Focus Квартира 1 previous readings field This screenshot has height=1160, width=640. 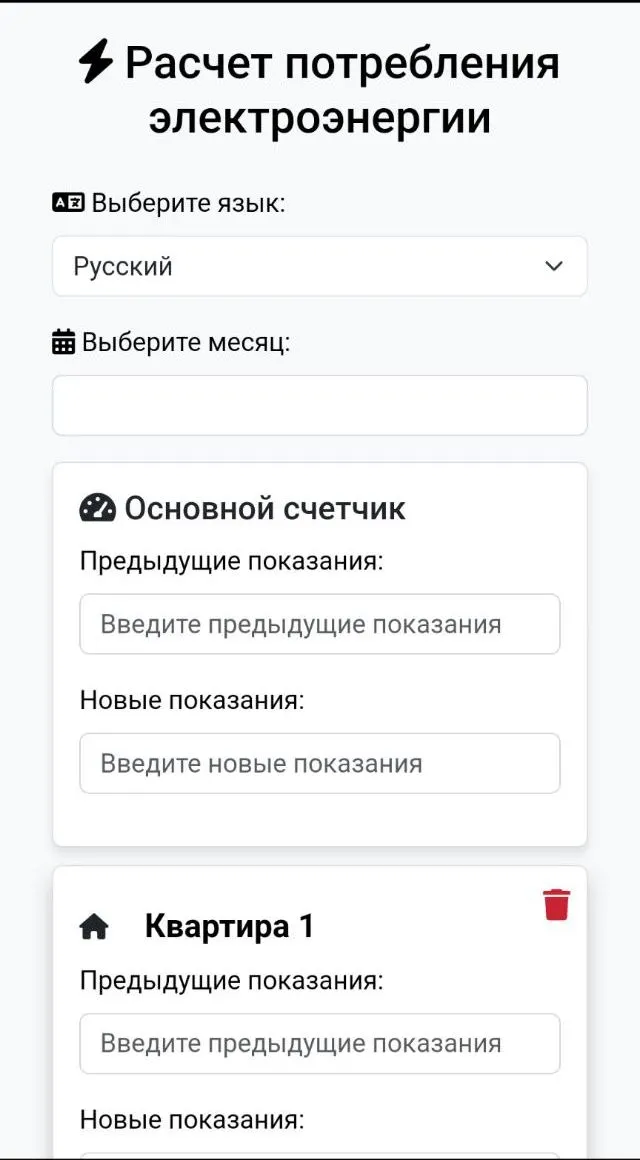click(x=320, y=1043)
